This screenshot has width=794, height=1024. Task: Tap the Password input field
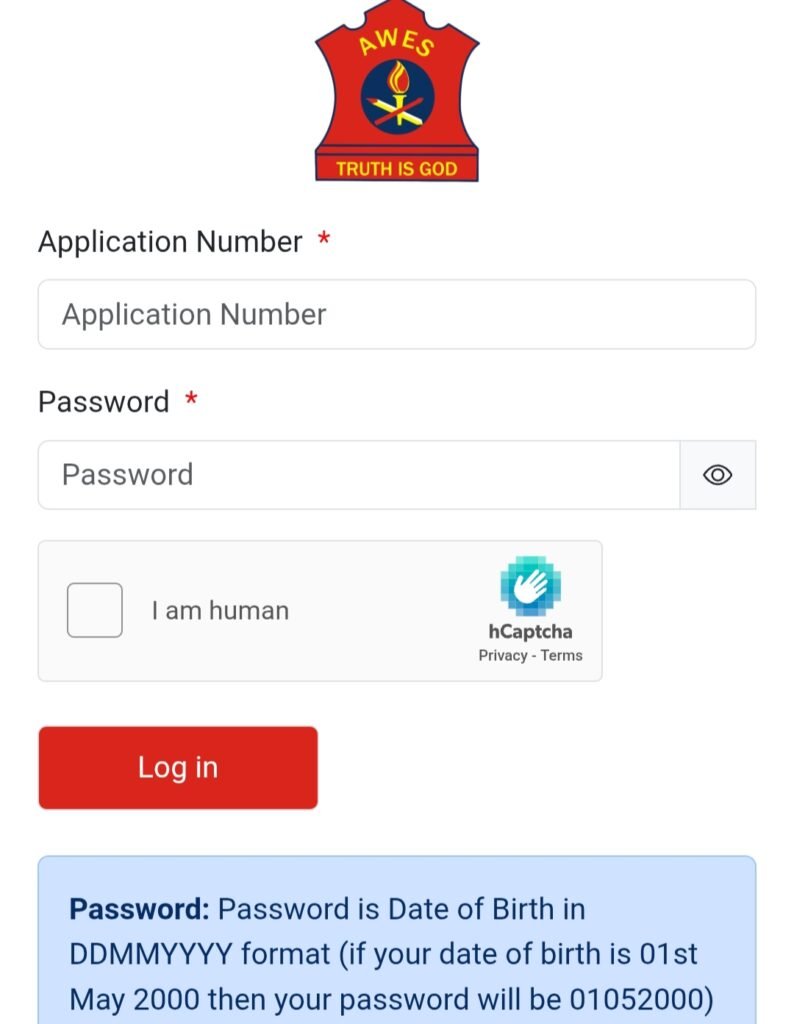358,474
